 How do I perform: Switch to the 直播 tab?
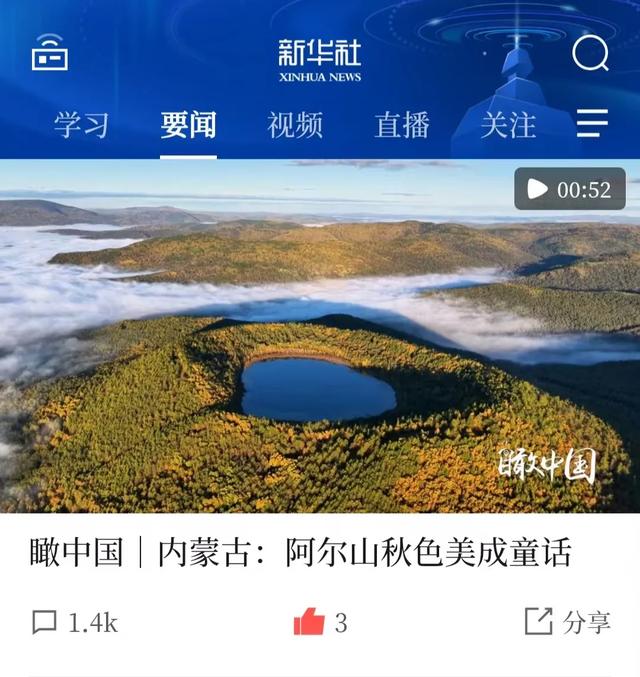tap(402, 125)
